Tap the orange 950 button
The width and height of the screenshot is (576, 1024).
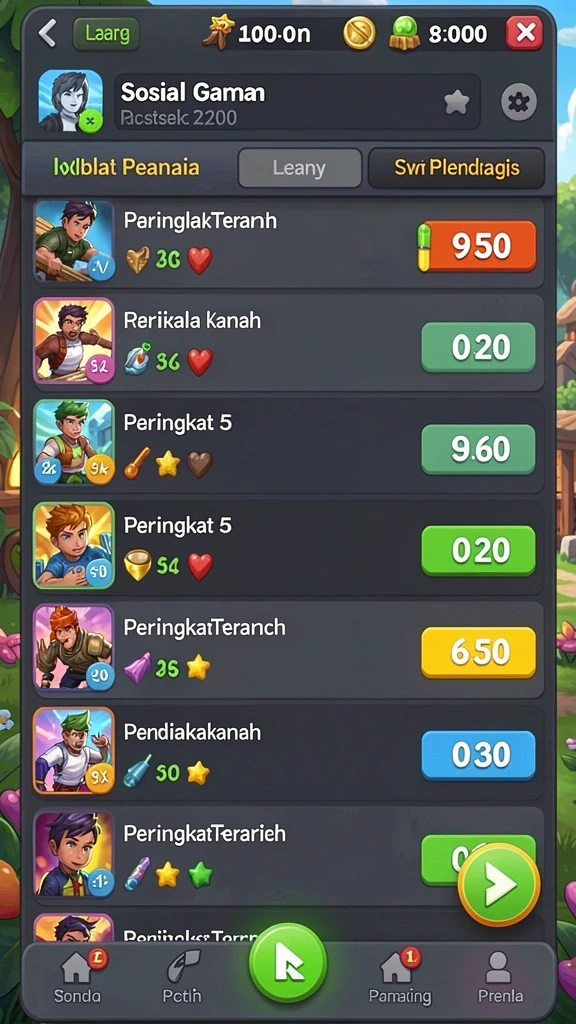477,246
